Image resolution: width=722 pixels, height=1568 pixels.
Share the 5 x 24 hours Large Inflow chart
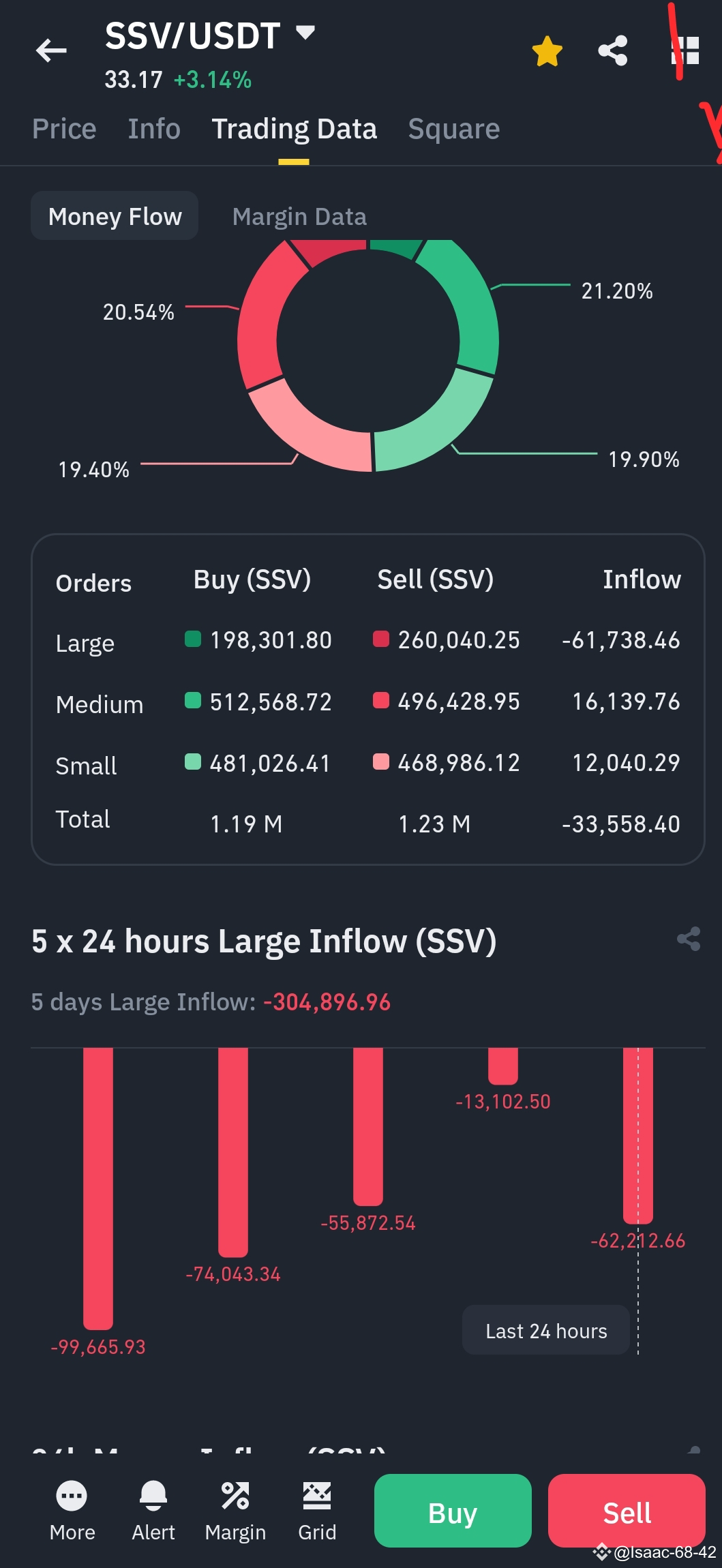(688, 939)
